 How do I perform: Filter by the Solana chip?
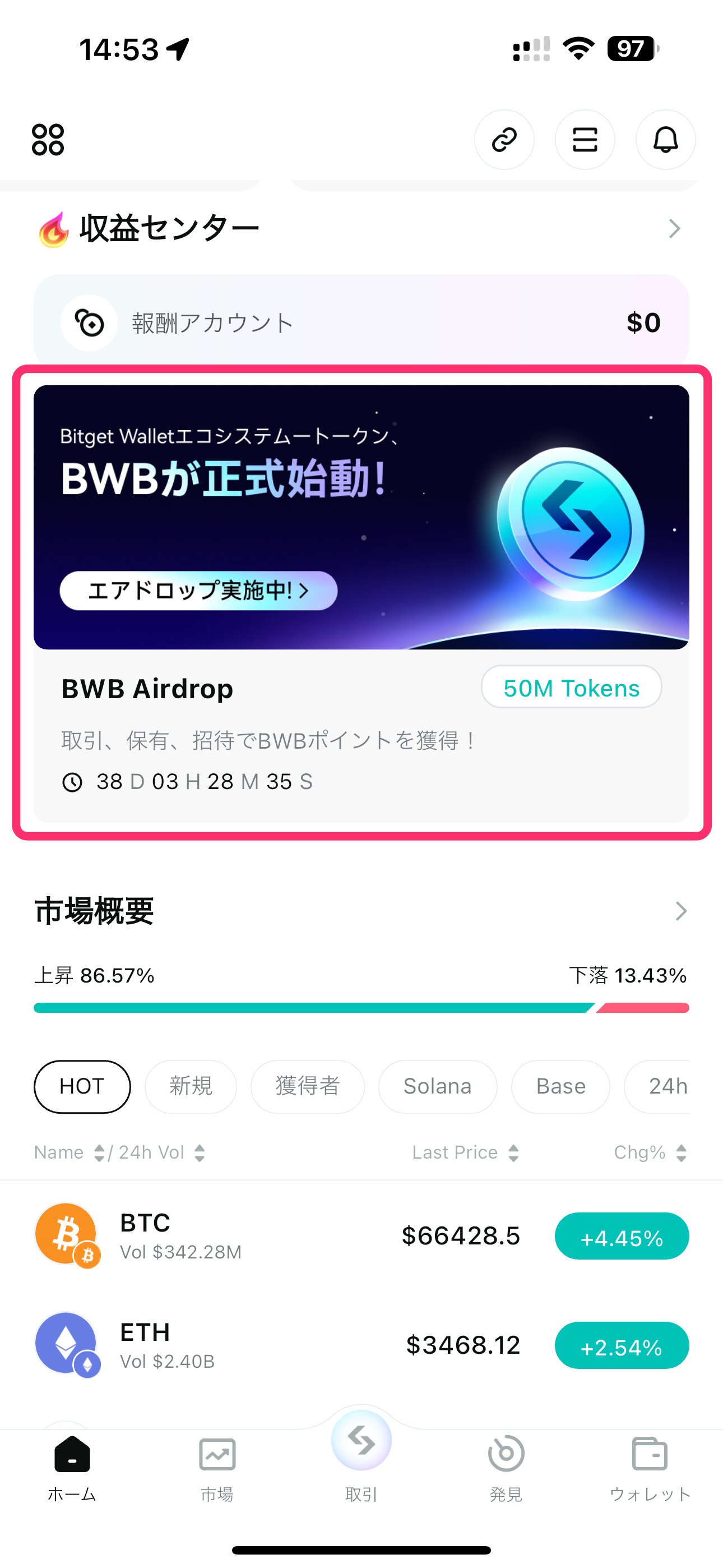(x=437, y=1086)
